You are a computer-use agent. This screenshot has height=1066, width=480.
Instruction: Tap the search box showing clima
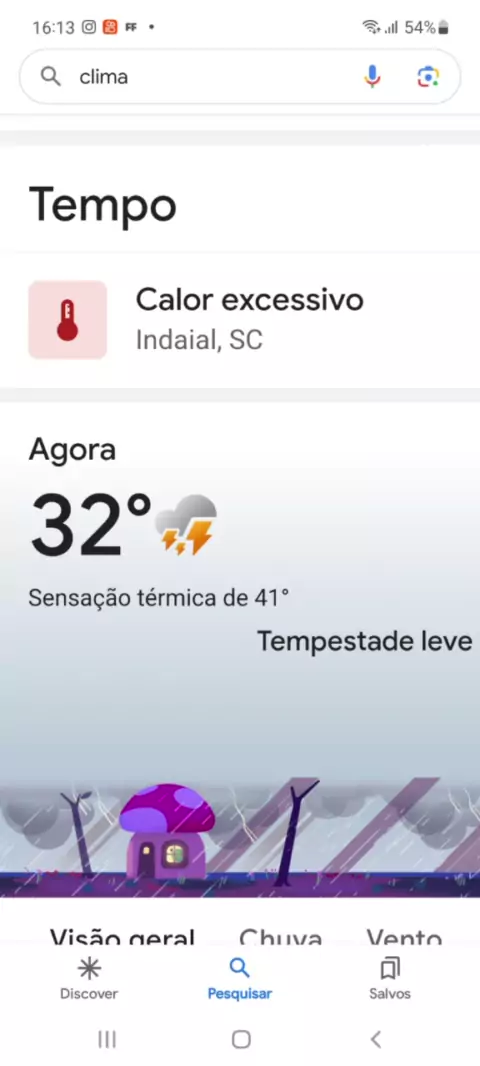[x=204, y=77]
